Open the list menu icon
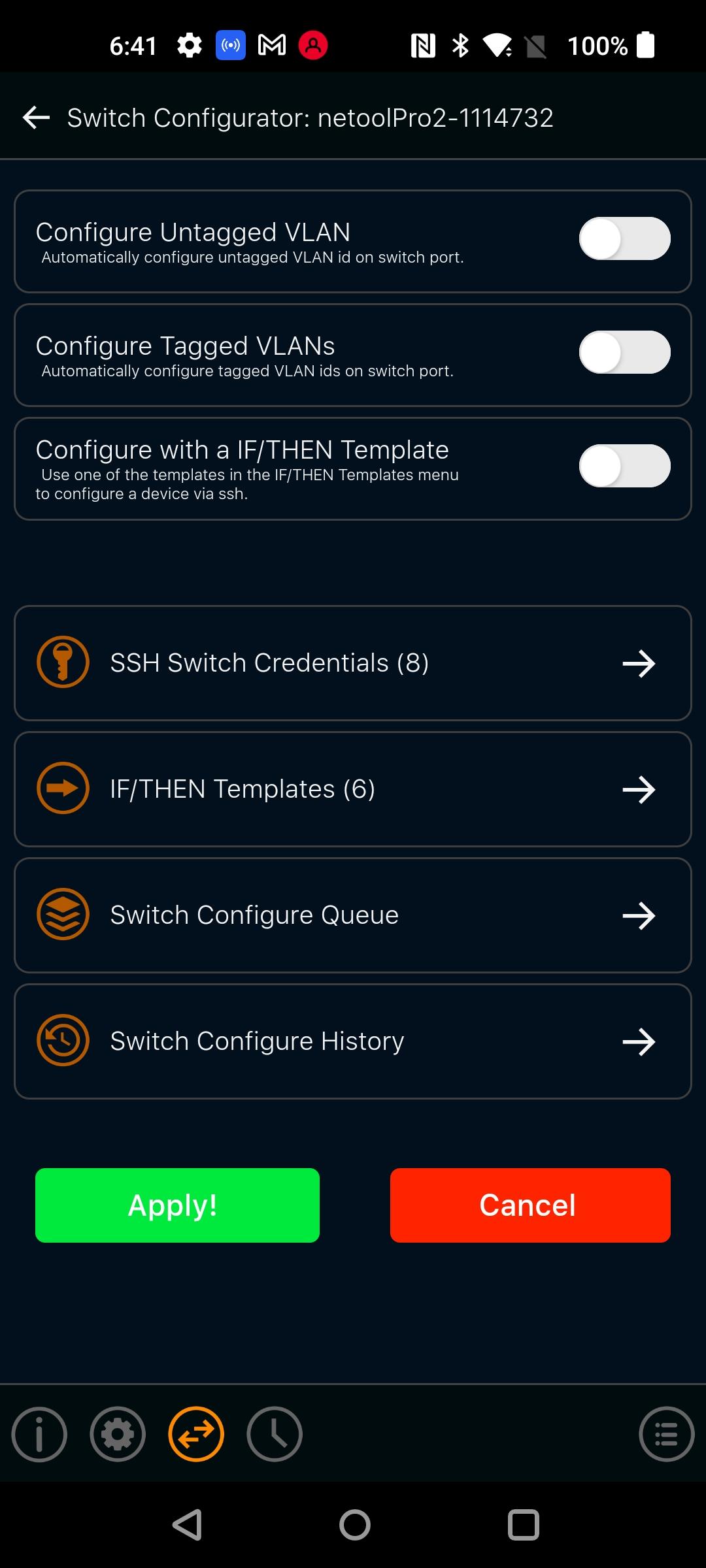The width and height of the screenshot is (706, 1568). click(x=666, y=1434)
